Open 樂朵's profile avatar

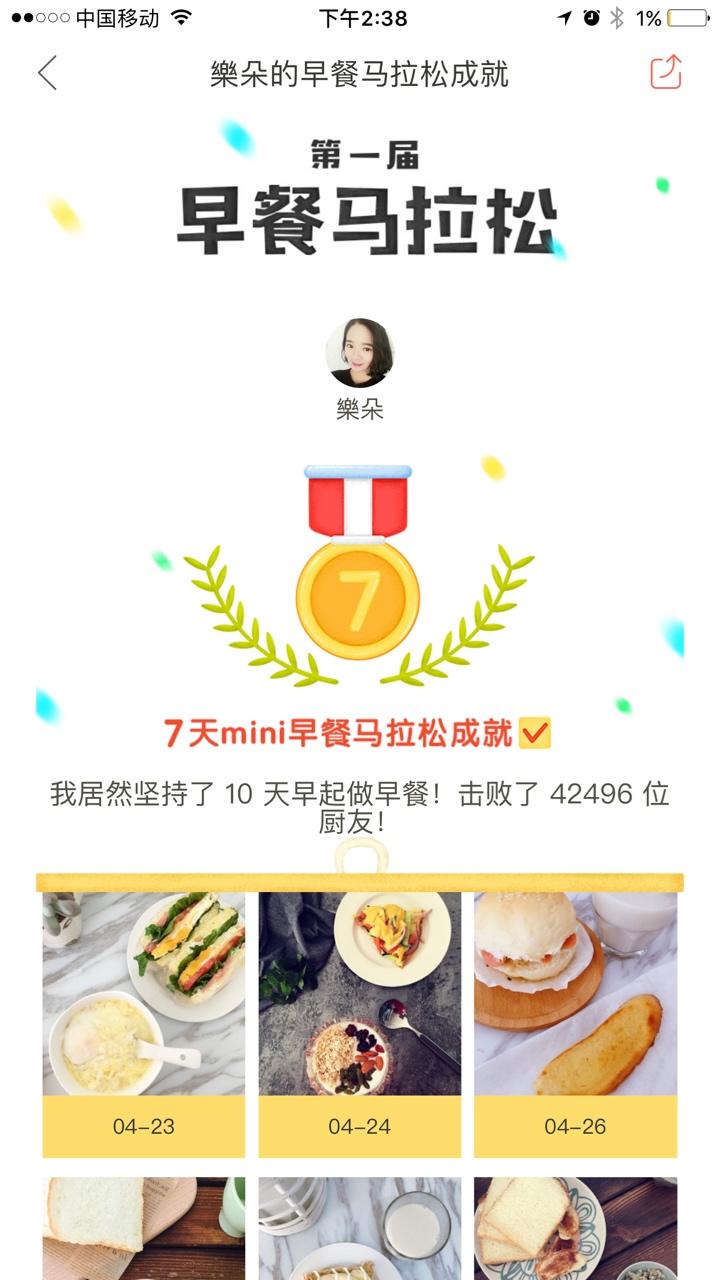point(359,353)
